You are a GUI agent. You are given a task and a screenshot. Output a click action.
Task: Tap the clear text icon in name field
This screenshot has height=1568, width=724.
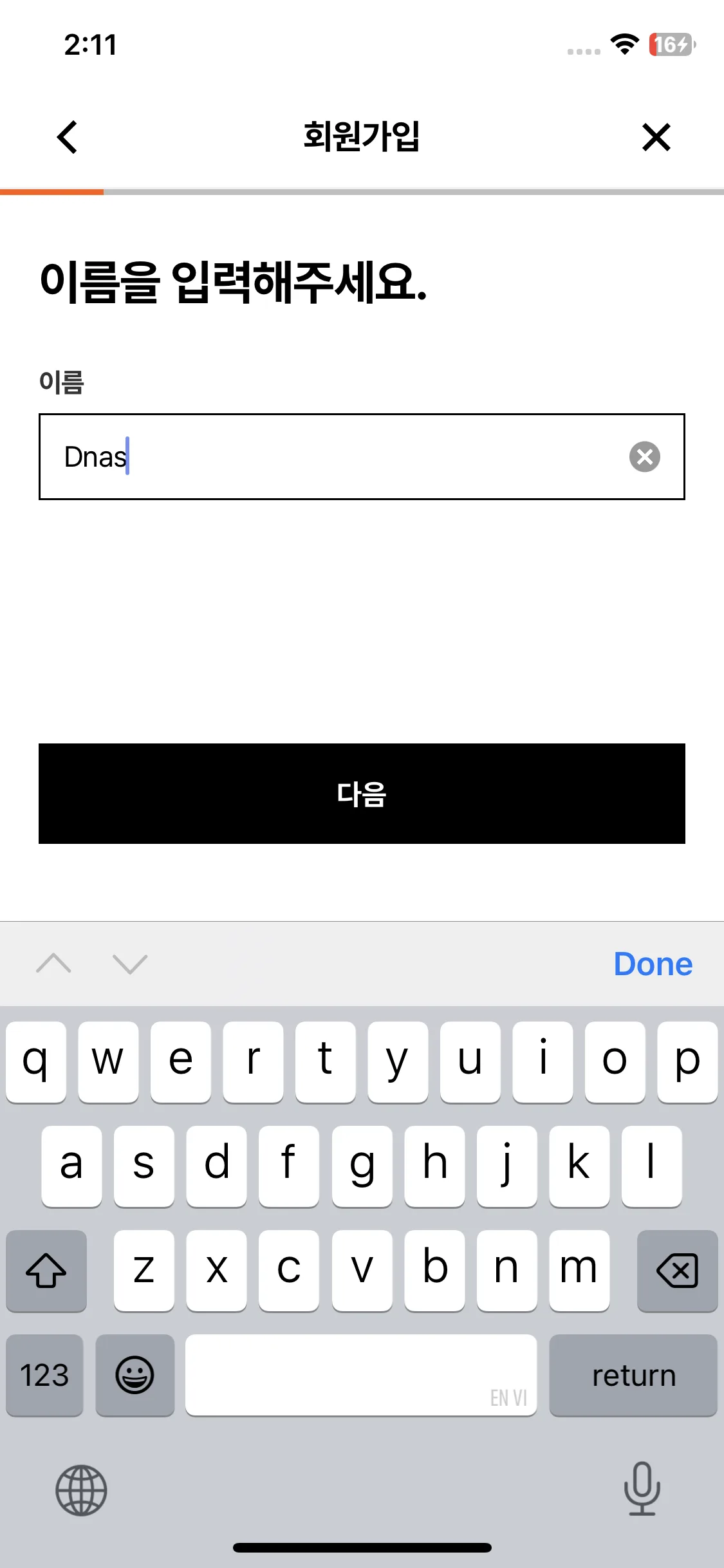pos(644,457)
